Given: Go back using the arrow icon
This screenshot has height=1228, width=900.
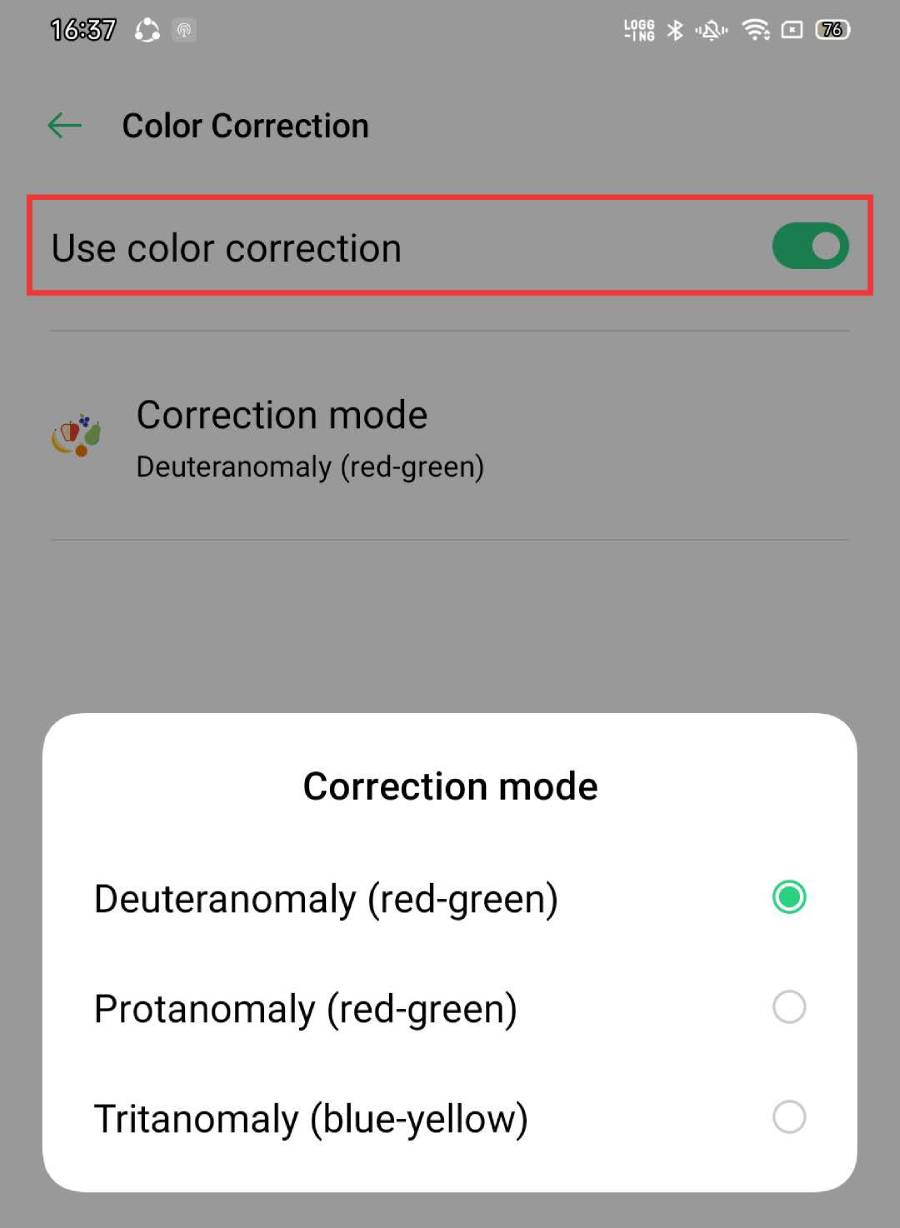Looking at the screenshot, I should 65,126.
